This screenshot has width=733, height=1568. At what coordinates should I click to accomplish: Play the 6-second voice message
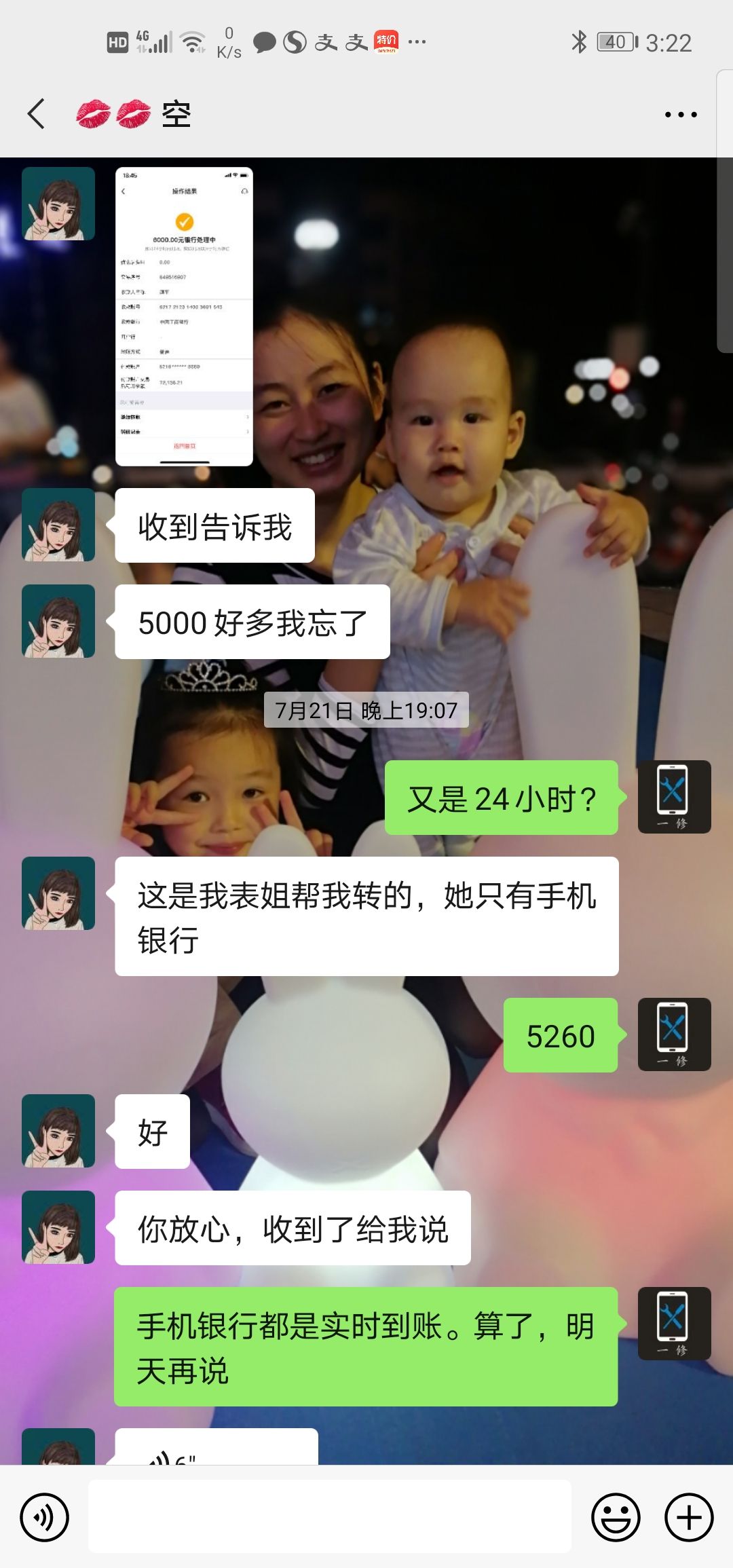pyautogui.click(x=216, y=1449)
